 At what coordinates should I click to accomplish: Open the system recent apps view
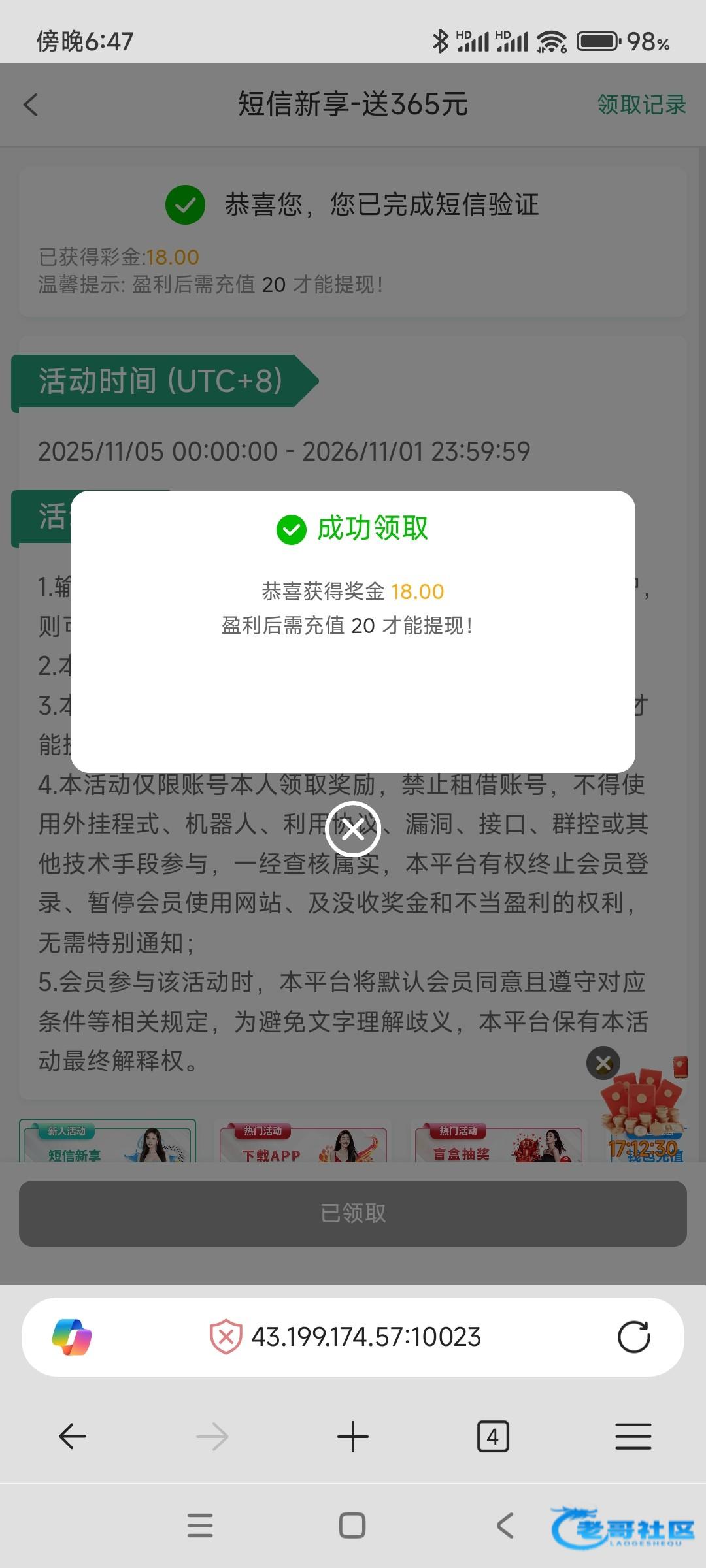point(200,1526)
